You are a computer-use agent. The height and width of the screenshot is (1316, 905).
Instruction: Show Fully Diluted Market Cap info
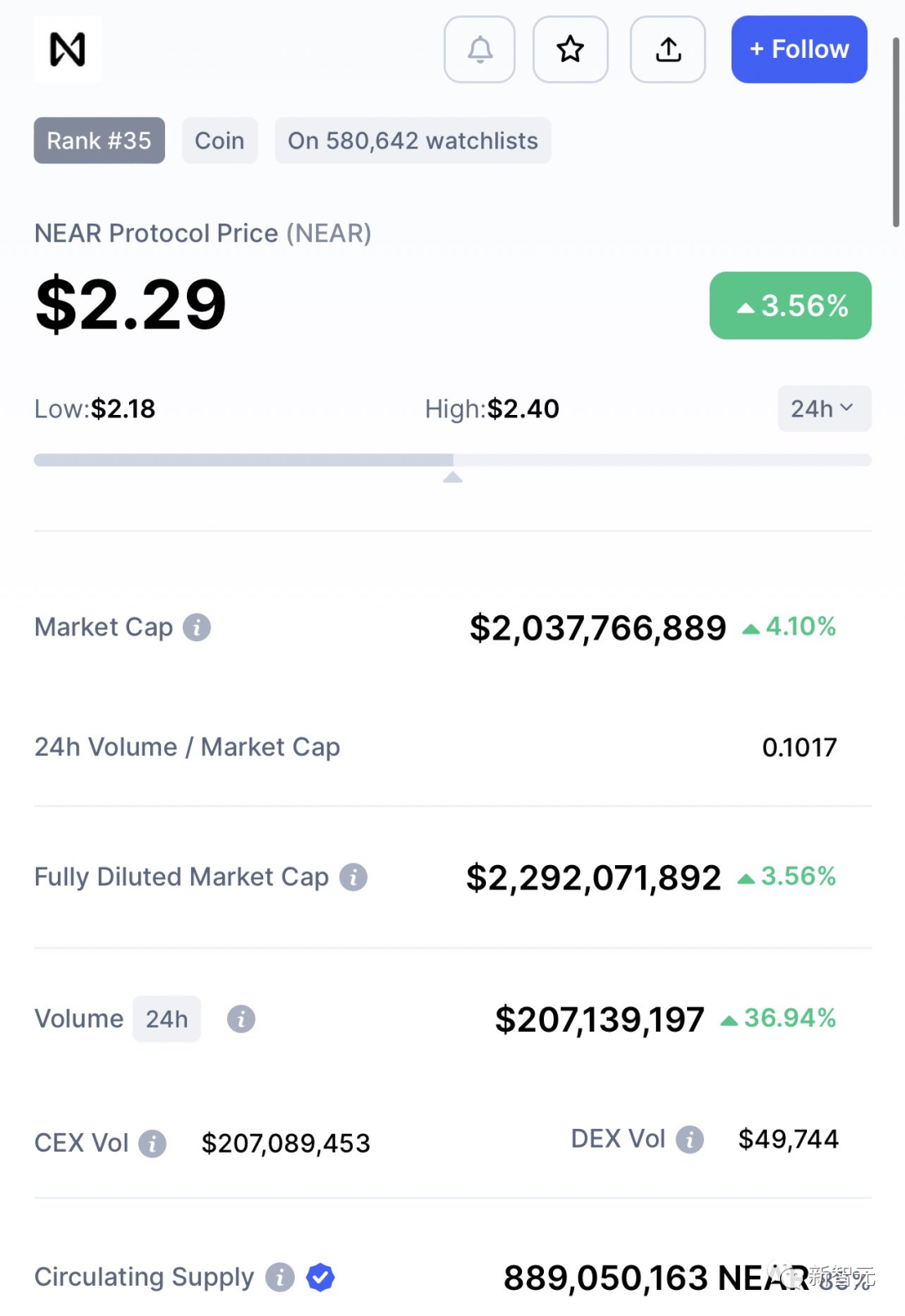pyautogui.click(x=354, y=877)
